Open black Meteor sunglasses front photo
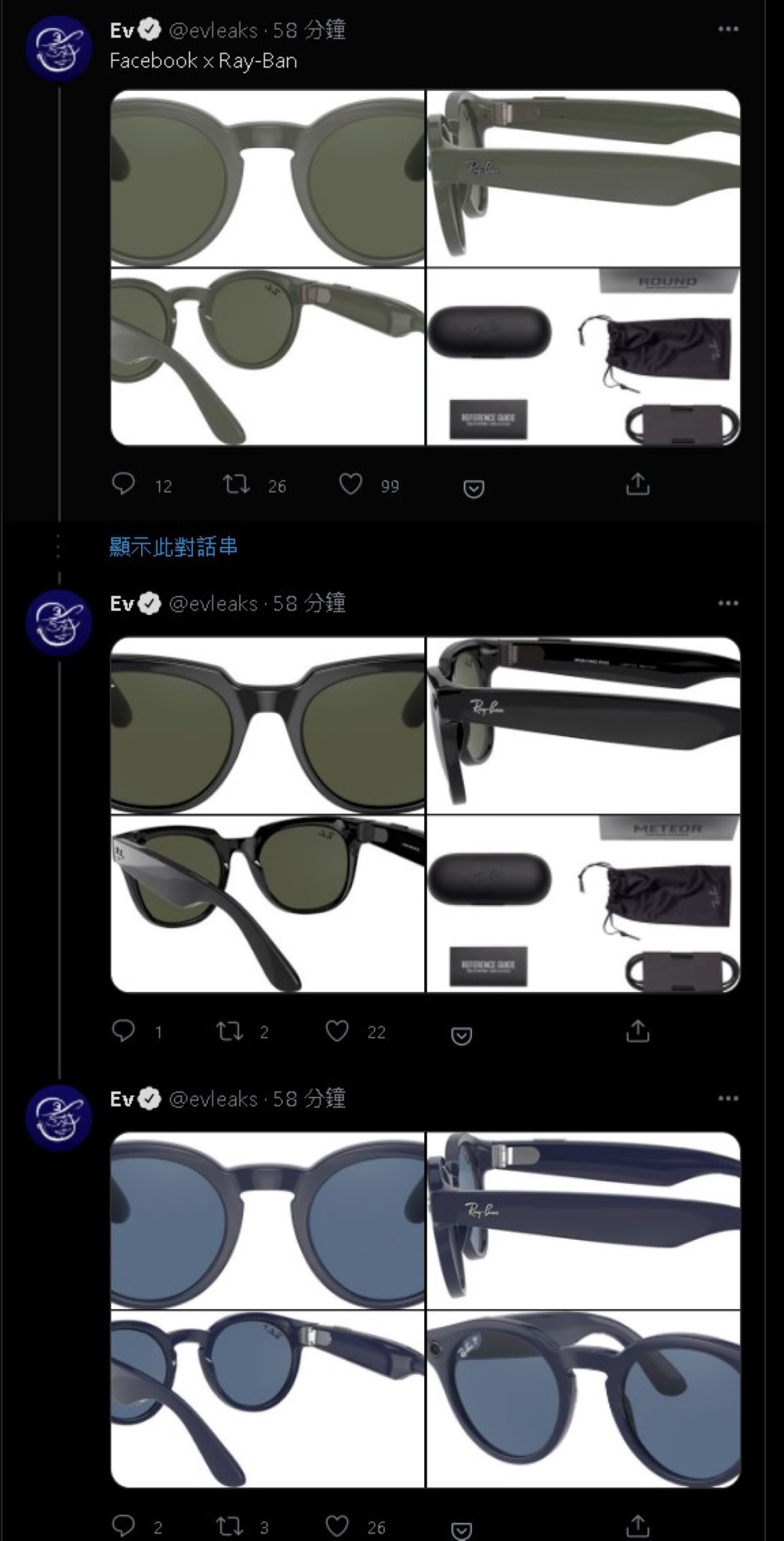The height and width of the screenshot is (1541, 784). point(267,725)
